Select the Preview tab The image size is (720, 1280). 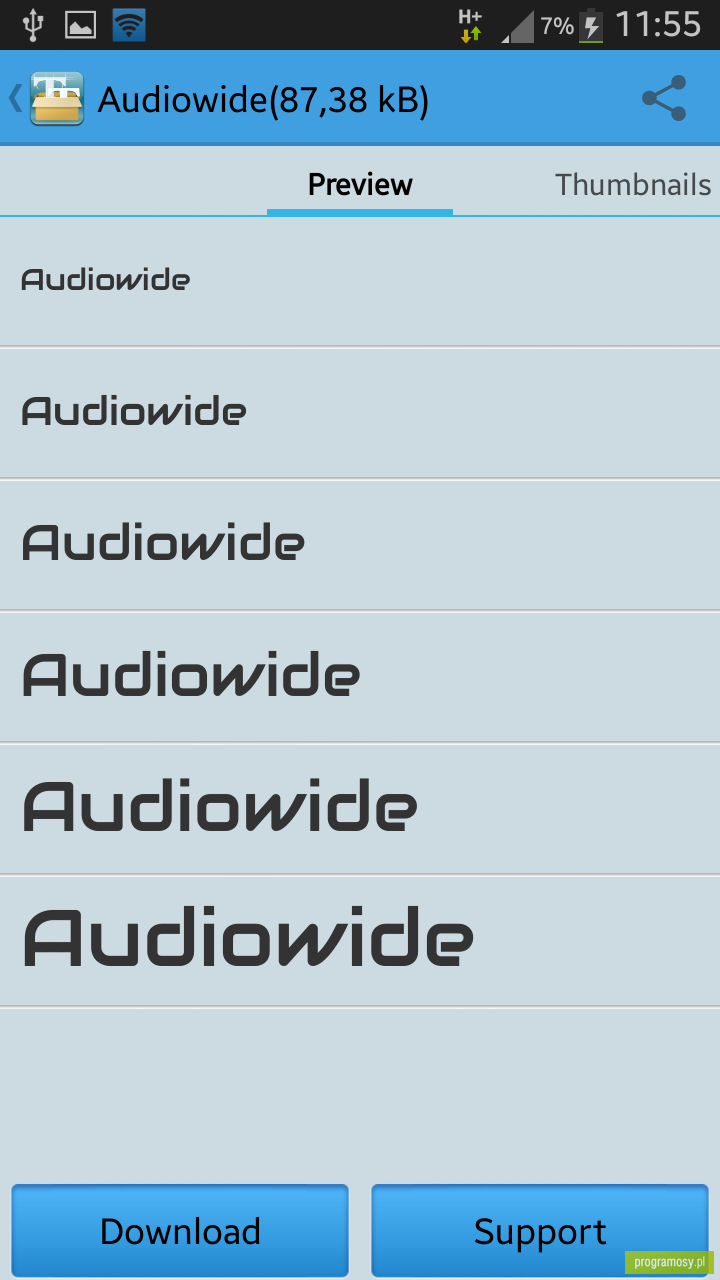click(x=360, y=185)
